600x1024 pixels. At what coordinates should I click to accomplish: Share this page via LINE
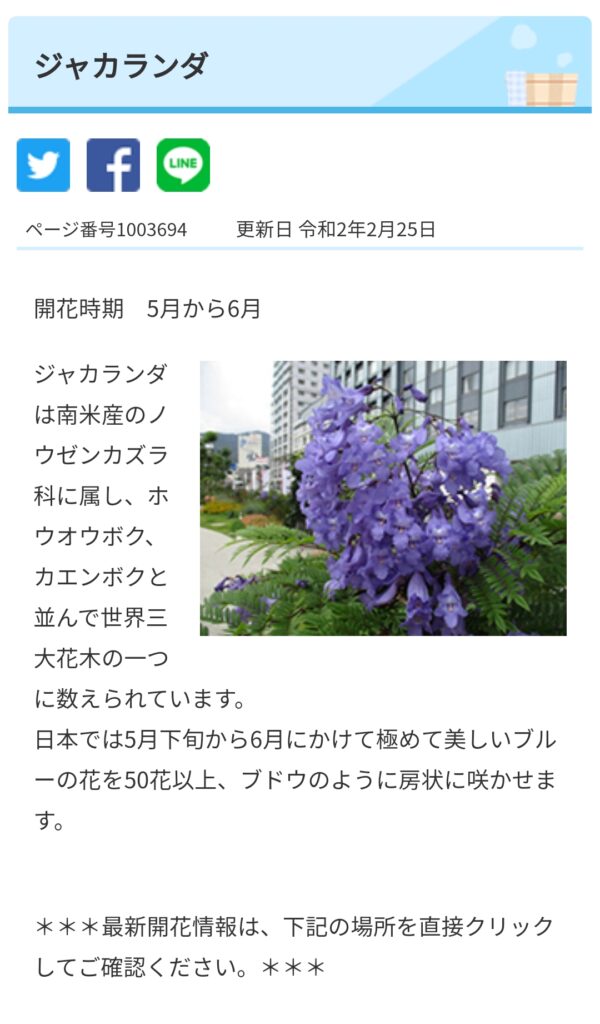183,165
